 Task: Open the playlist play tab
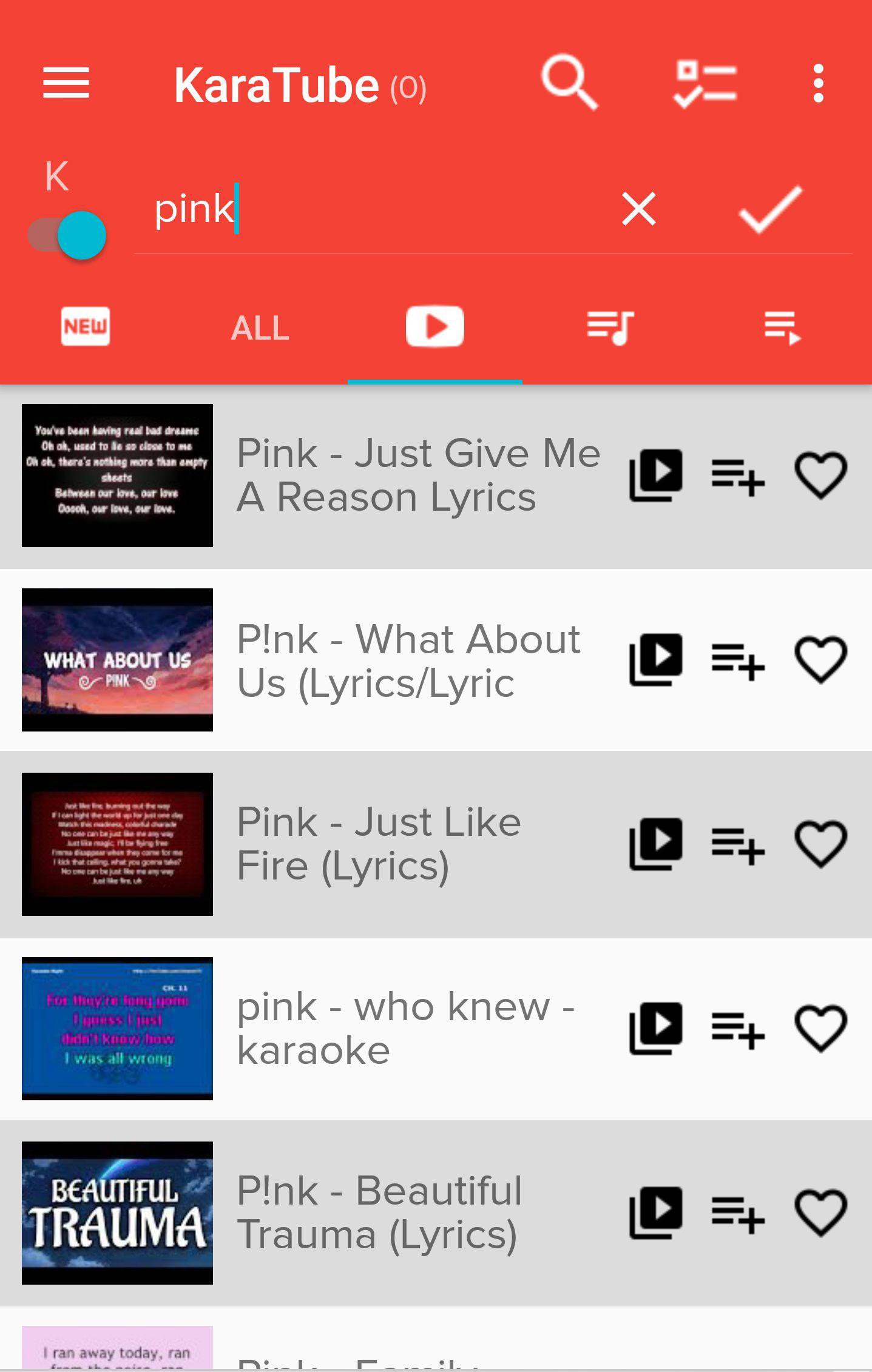point(783,328)
